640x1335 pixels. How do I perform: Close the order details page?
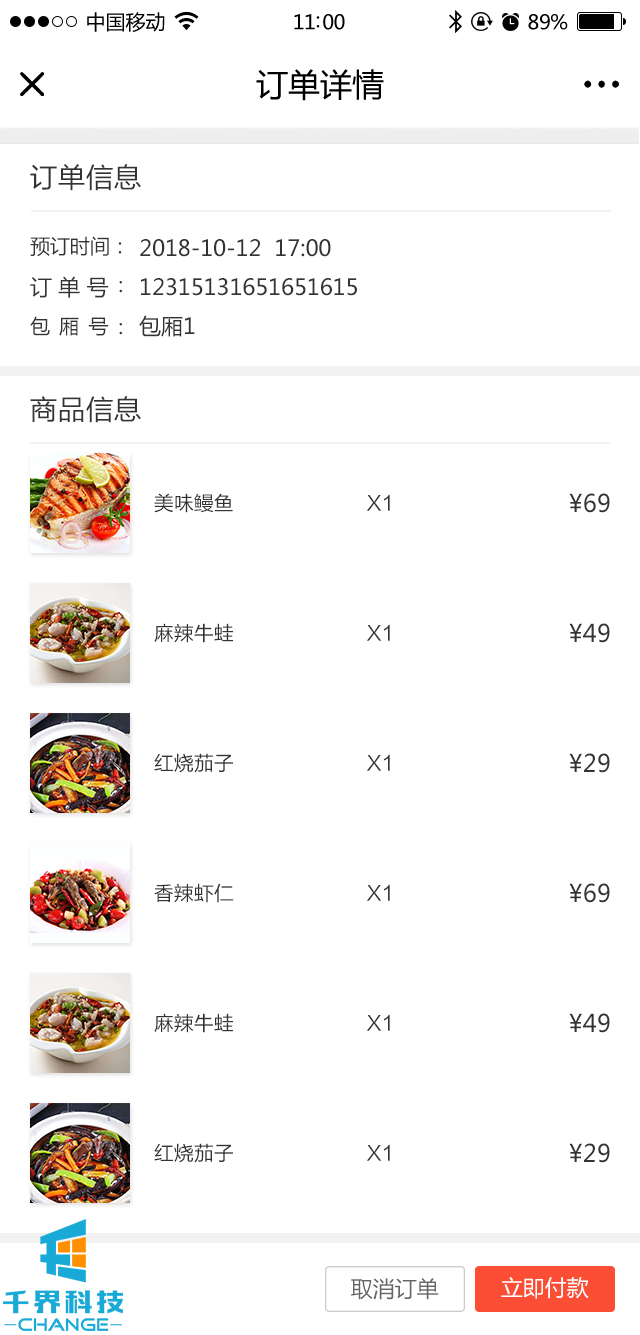[32, 85]
